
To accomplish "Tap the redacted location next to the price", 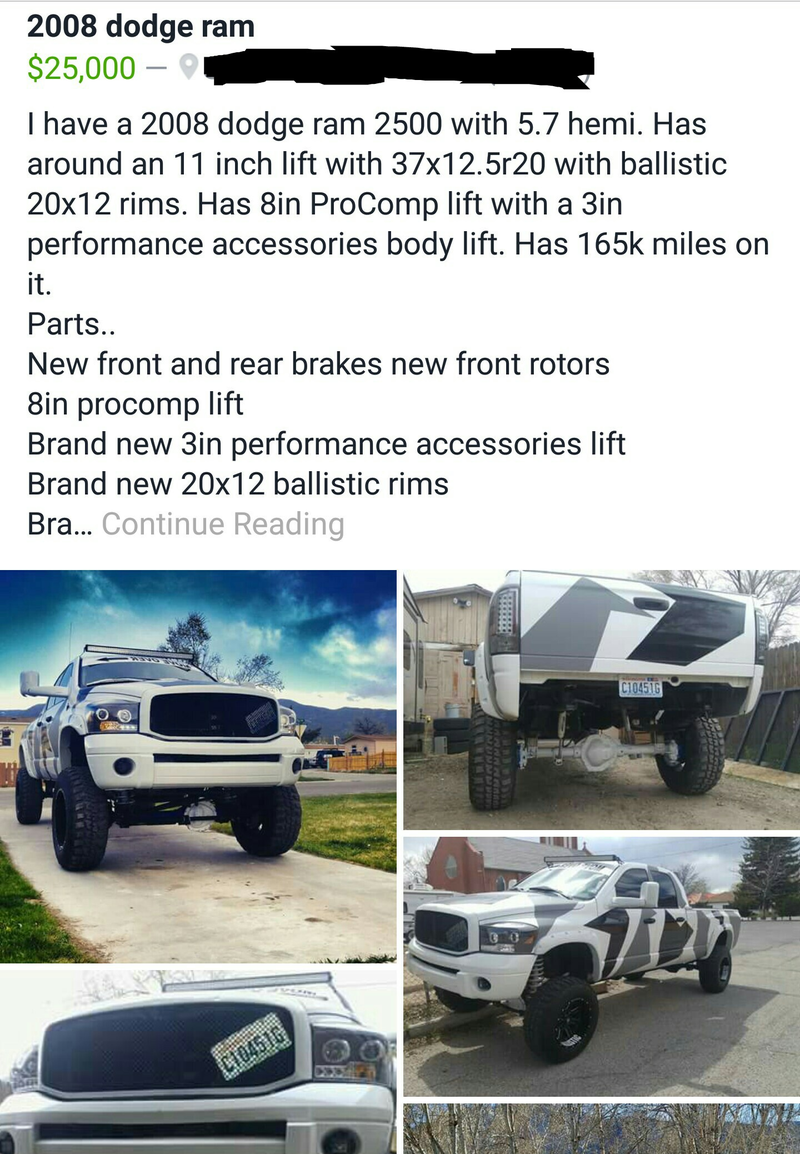I will coord(400,68).
